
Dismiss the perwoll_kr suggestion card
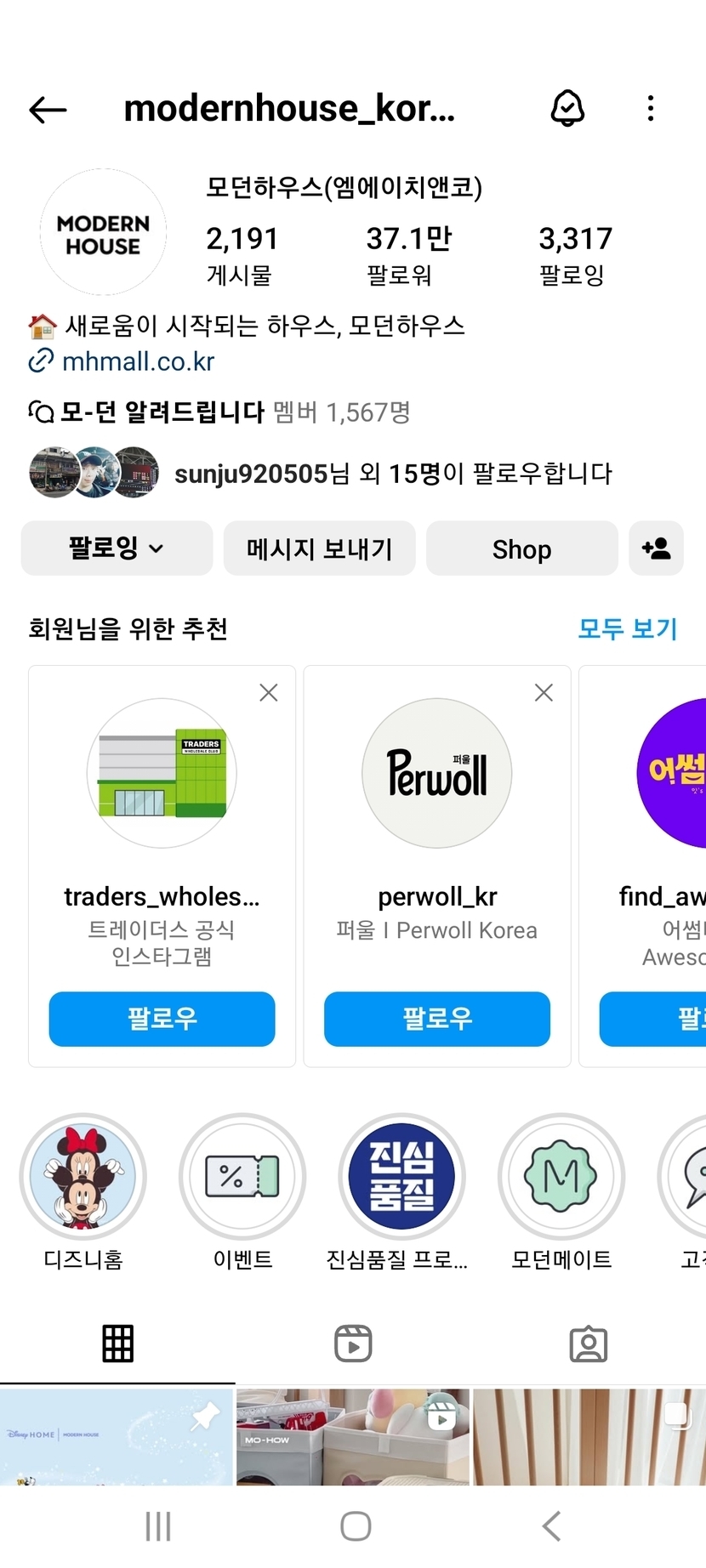tap(544, 693)
